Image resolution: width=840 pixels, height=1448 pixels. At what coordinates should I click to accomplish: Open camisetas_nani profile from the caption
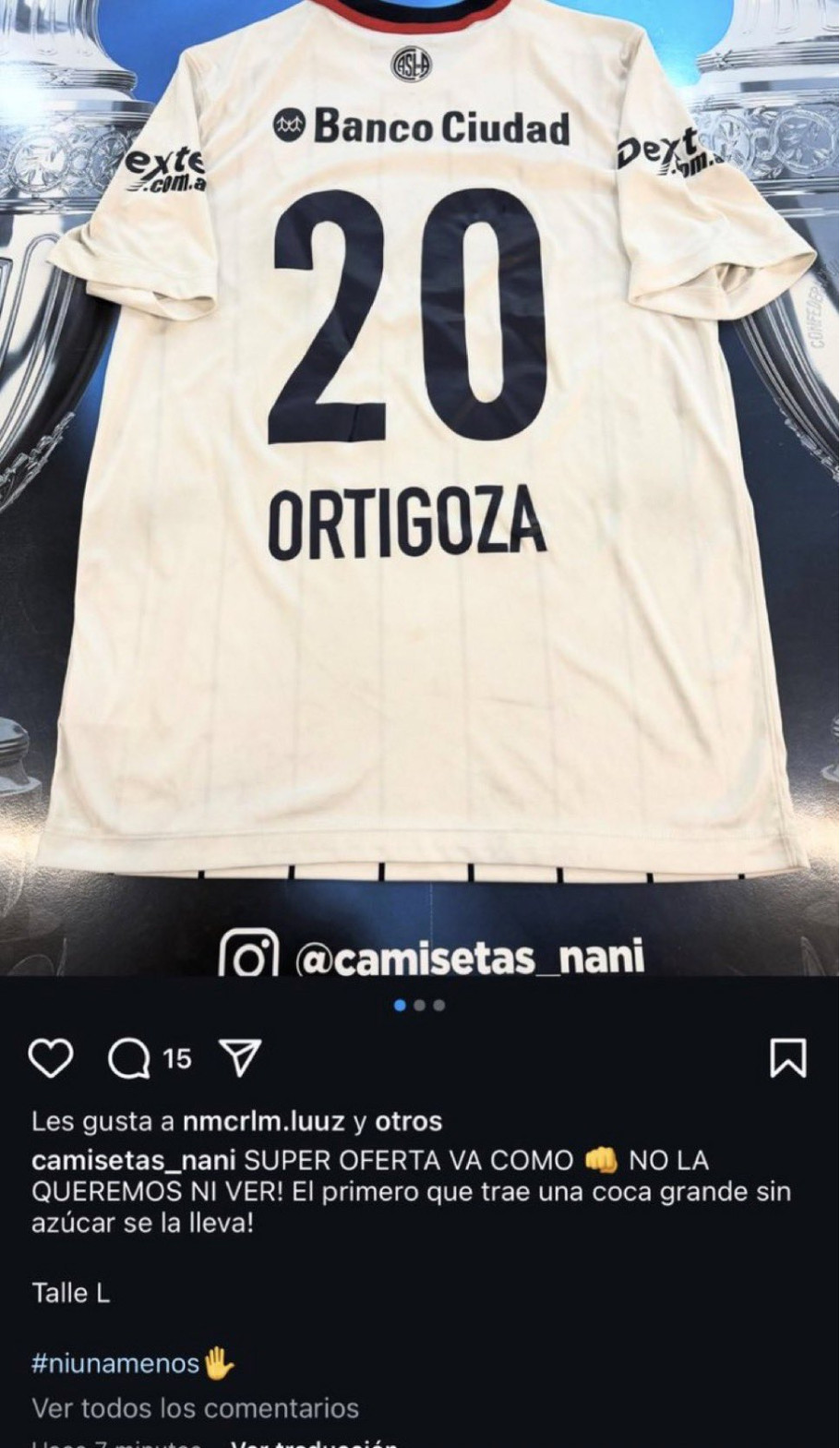(134, 1160)
